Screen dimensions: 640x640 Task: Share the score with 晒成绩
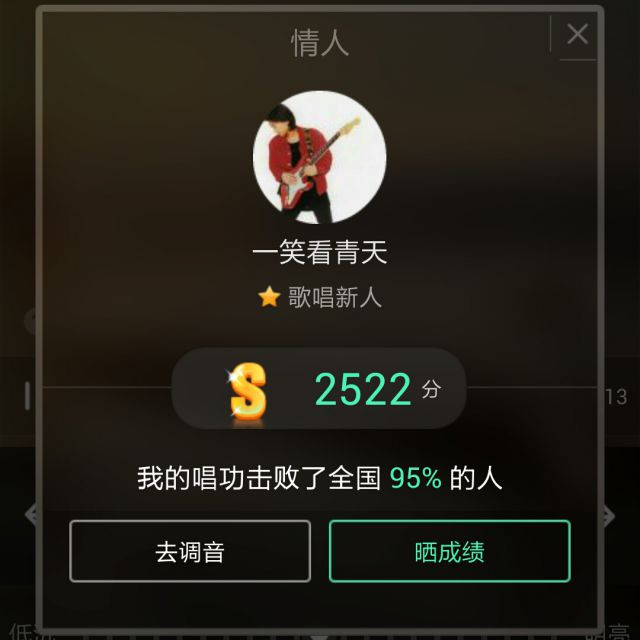(x=450, y=551)
